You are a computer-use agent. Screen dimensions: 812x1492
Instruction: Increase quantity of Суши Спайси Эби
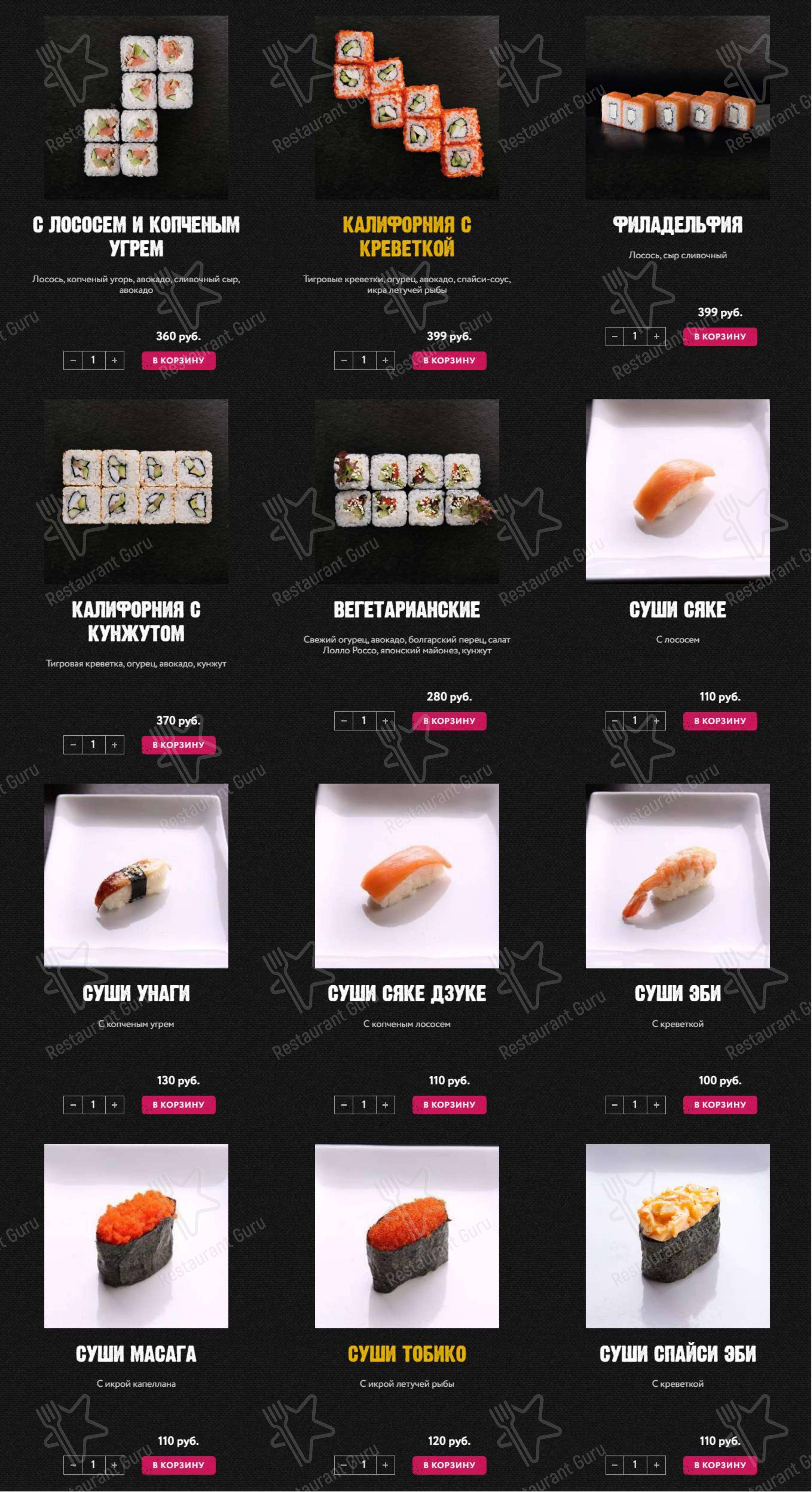[x=656, y=1465]
